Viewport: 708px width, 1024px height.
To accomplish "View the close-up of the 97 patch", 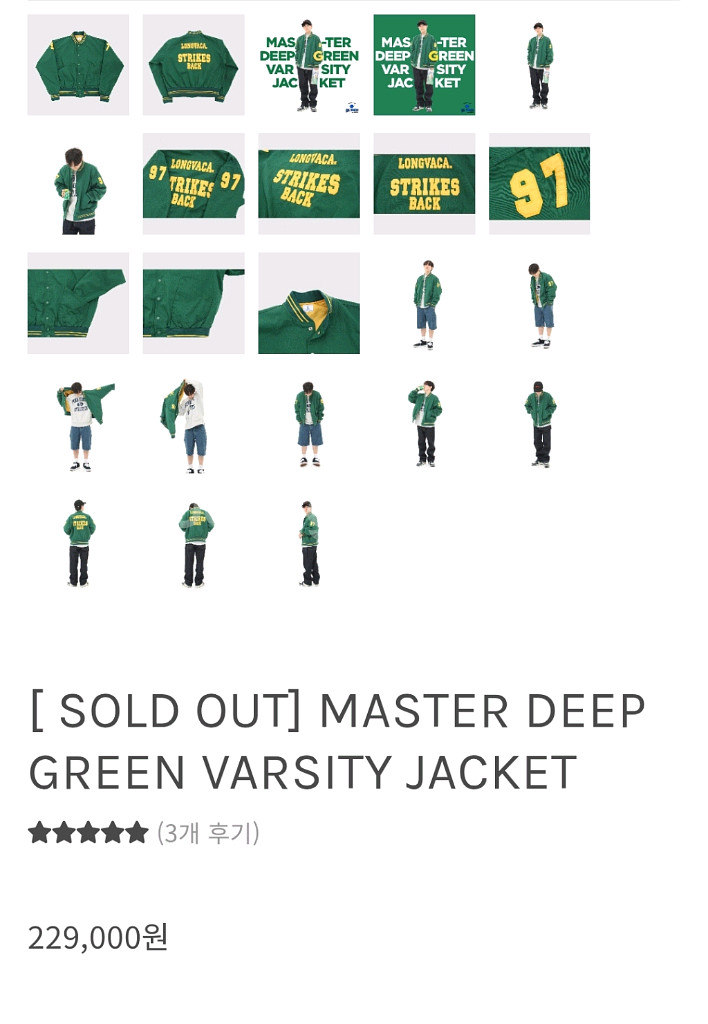I will click(x=539, y=184).
